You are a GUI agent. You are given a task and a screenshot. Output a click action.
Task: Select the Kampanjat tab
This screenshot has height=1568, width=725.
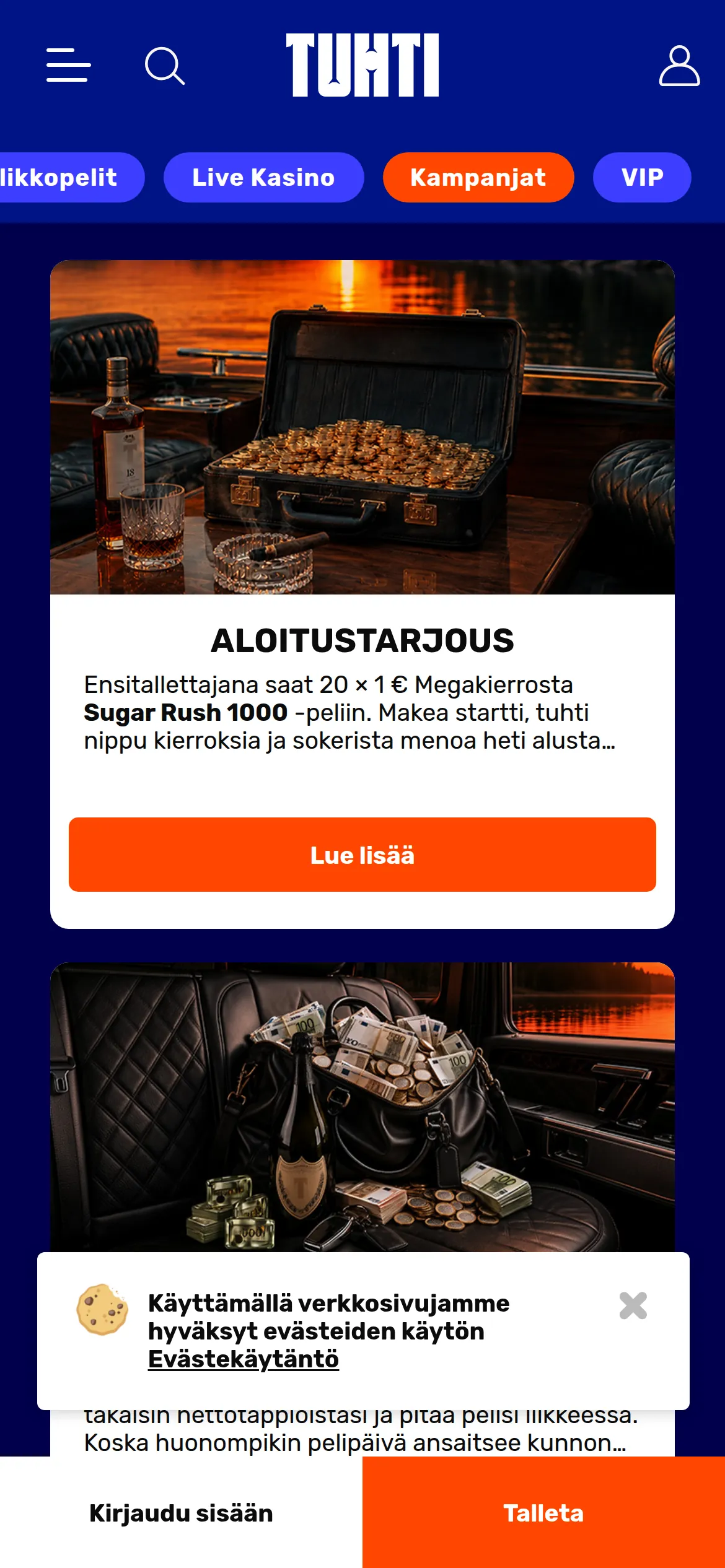tap(478, 177)
